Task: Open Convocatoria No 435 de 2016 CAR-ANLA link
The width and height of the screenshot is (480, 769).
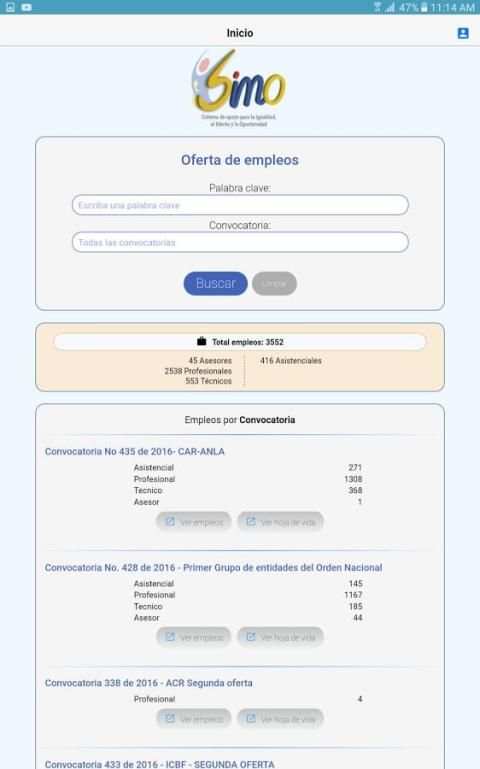Action: pyautogui.click(x=135, y=451)
